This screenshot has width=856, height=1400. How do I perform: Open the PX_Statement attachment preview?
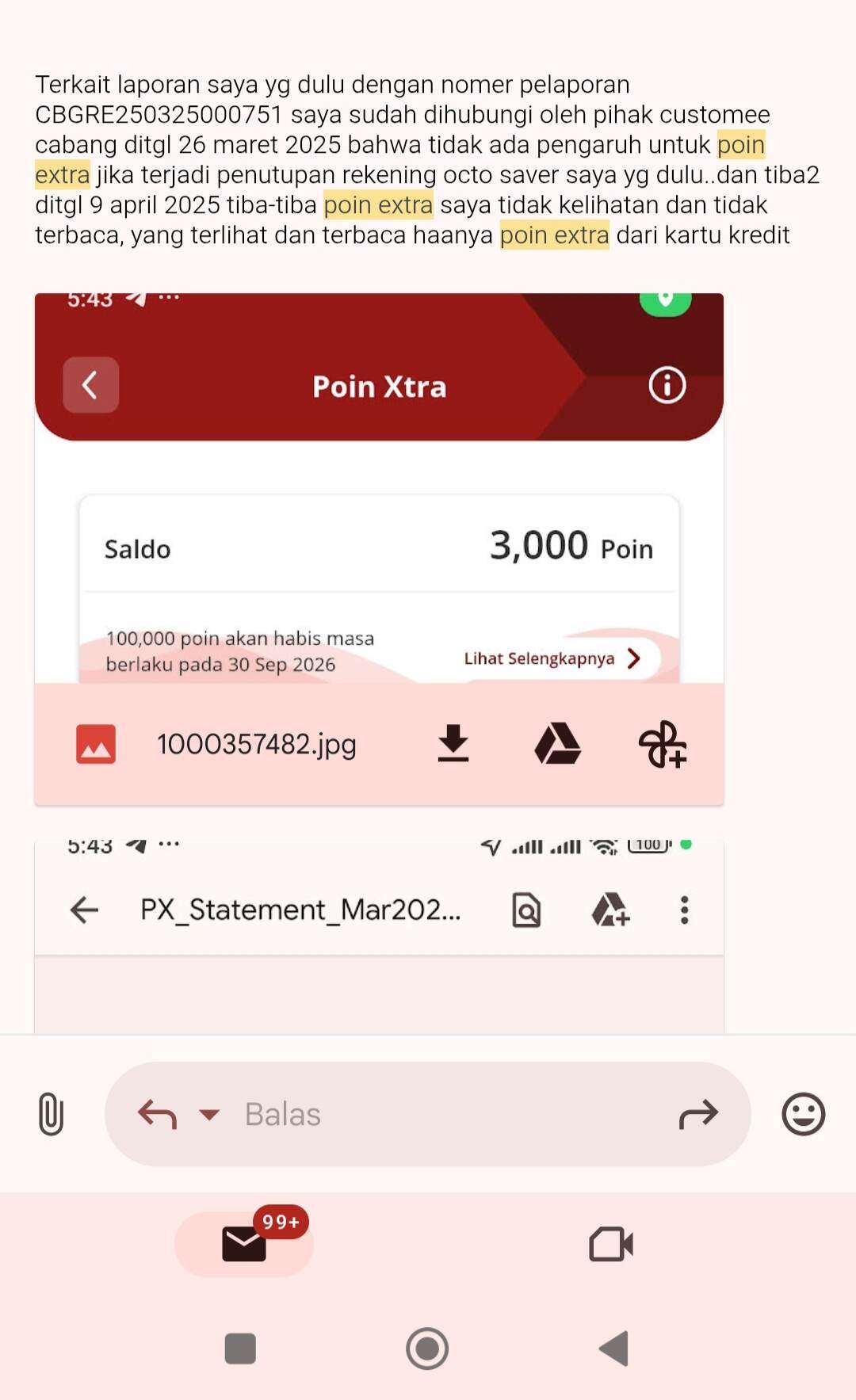(x=379, y=935)
